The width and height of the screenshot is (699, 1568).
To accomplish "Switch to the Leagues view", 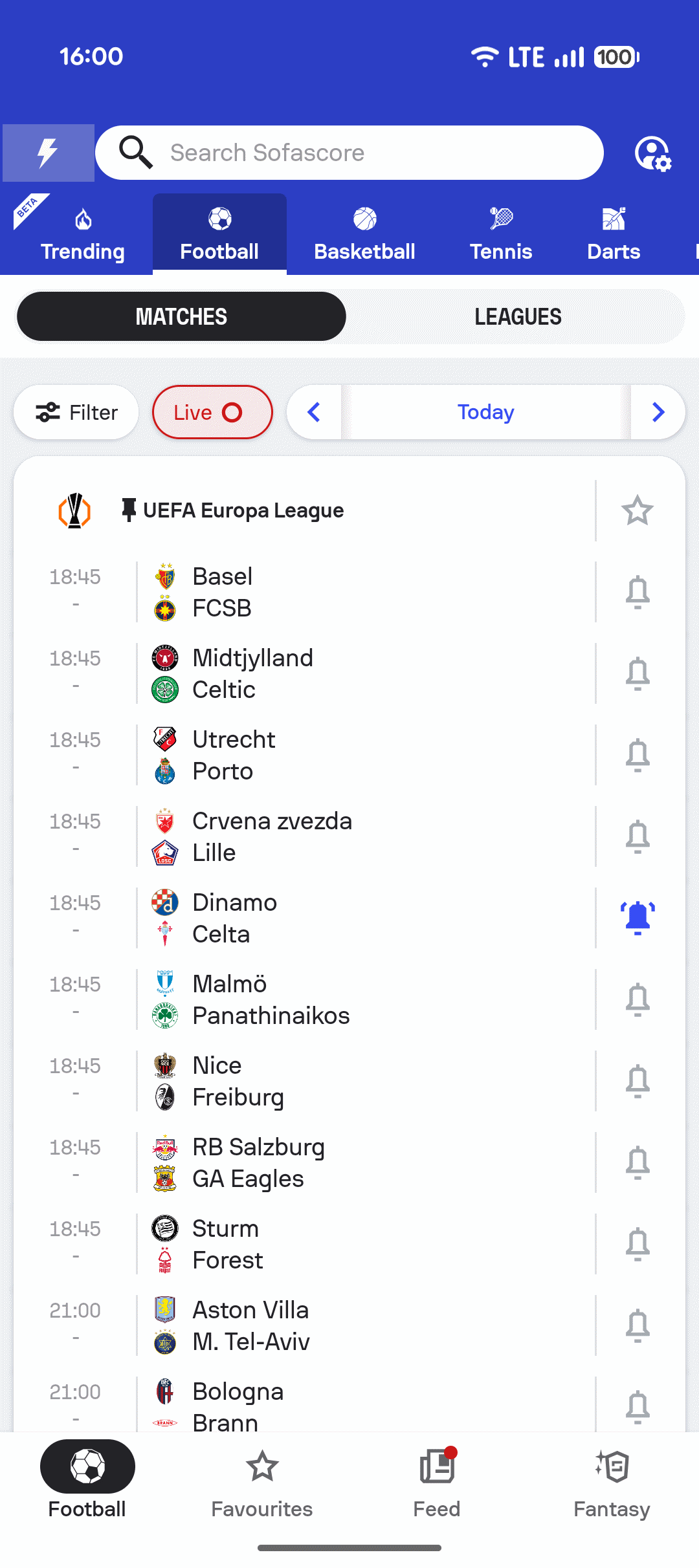I will (x=518, y=316).
